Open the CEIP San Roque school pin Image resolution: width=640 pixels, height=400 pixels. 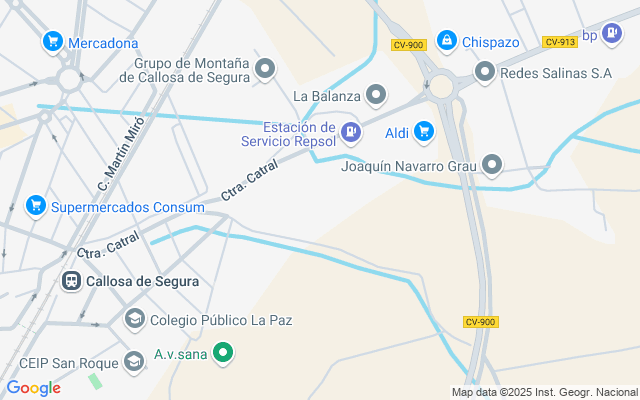[135, 361]
